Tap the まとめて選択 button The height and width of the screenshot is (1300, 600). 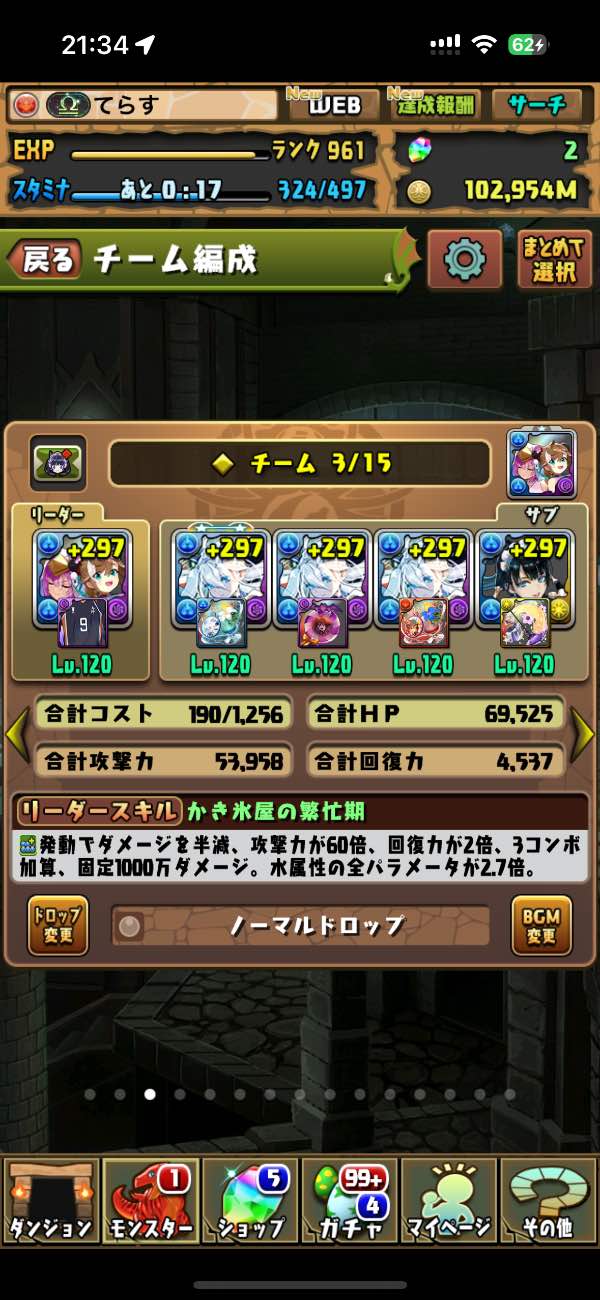pos(554,260)
